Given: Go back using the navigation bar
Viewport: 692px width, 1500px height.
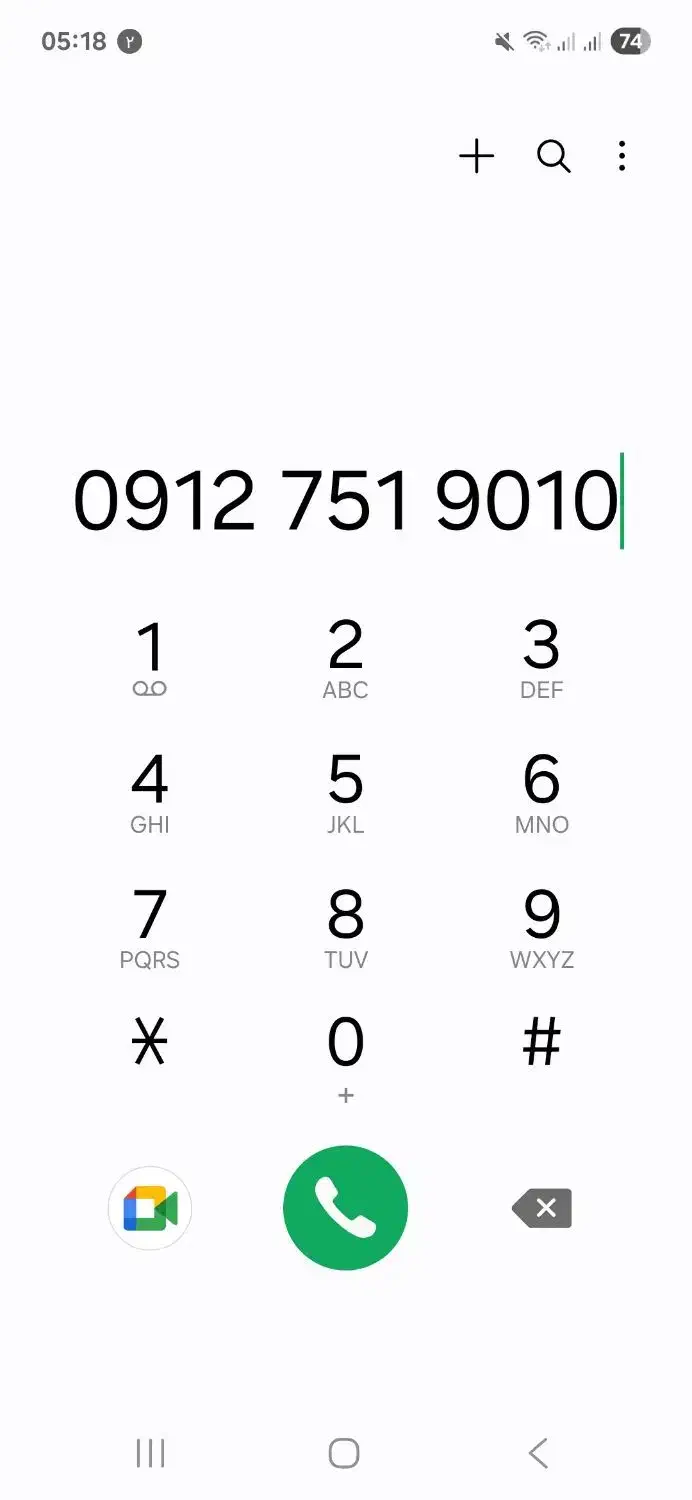Looking at the screenshot, I should coord(538,1453).
